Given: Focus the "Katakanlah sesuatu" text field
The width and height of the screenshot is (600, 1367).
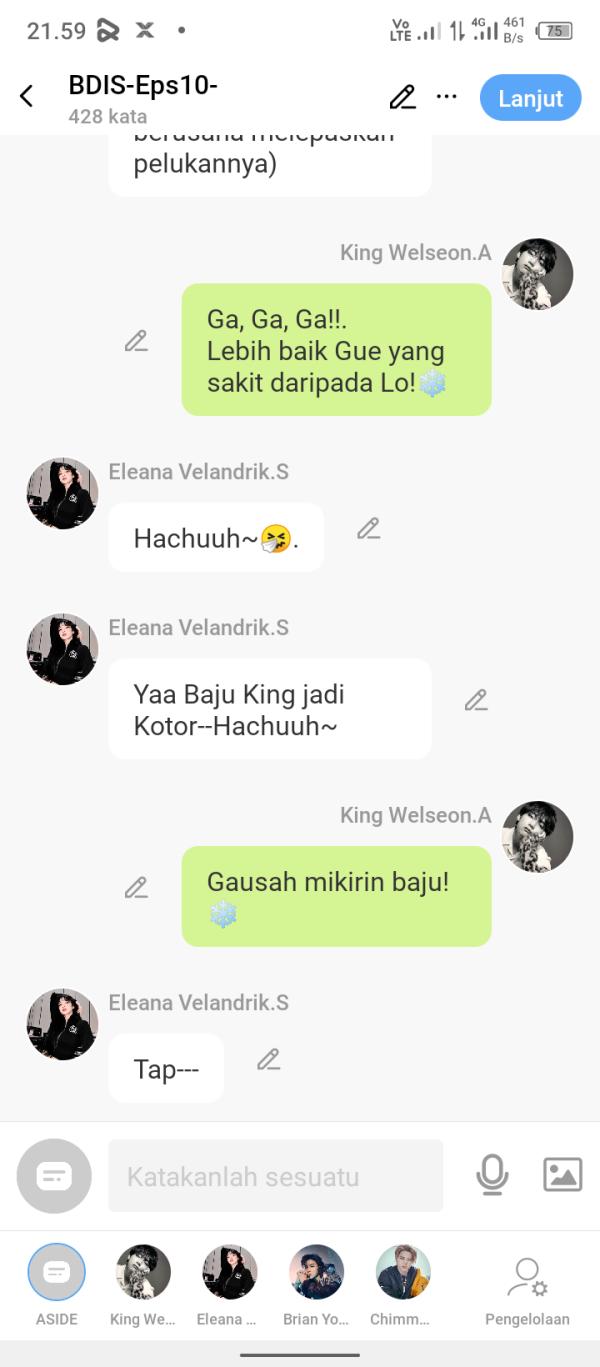Looking at the screenshot, I should [x=275, y=1176].
